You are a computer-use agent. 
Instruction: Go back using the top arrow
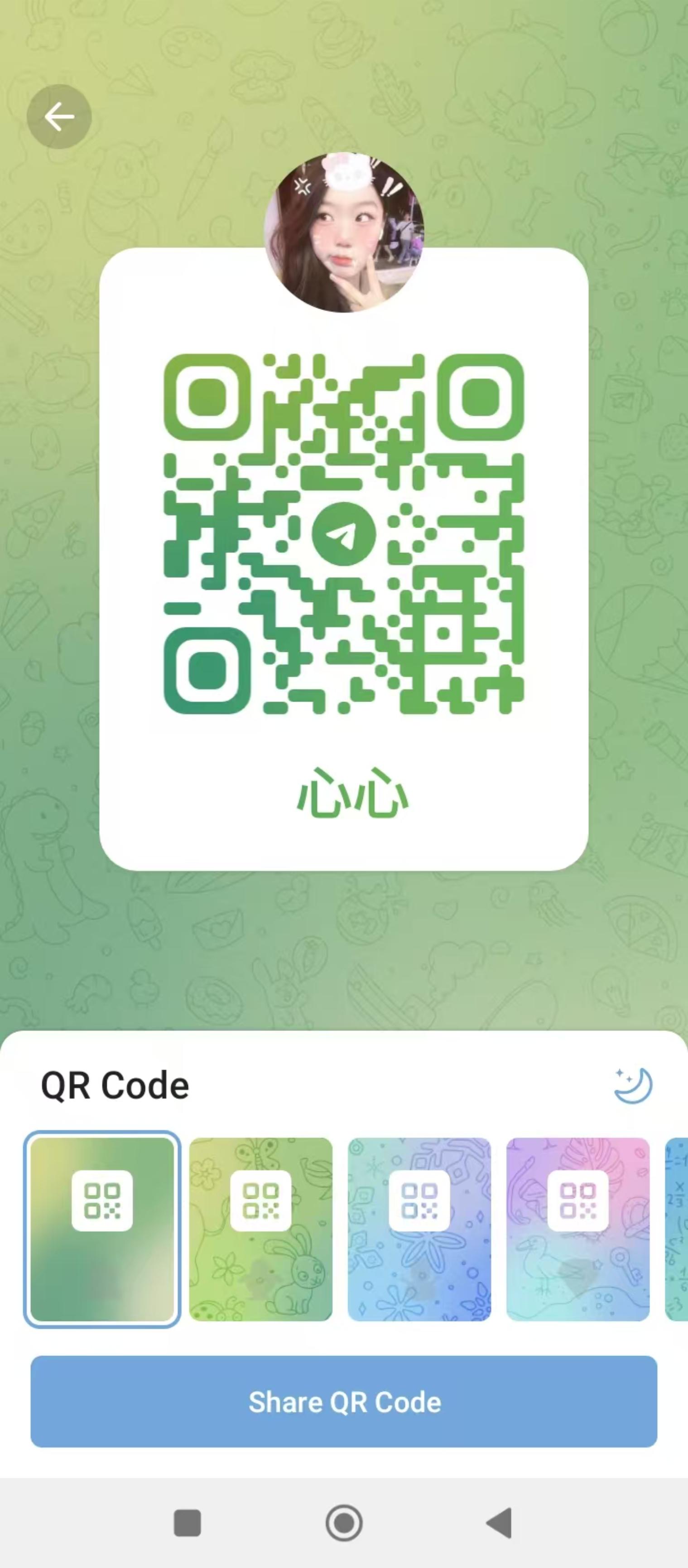(x=59, y=117)
